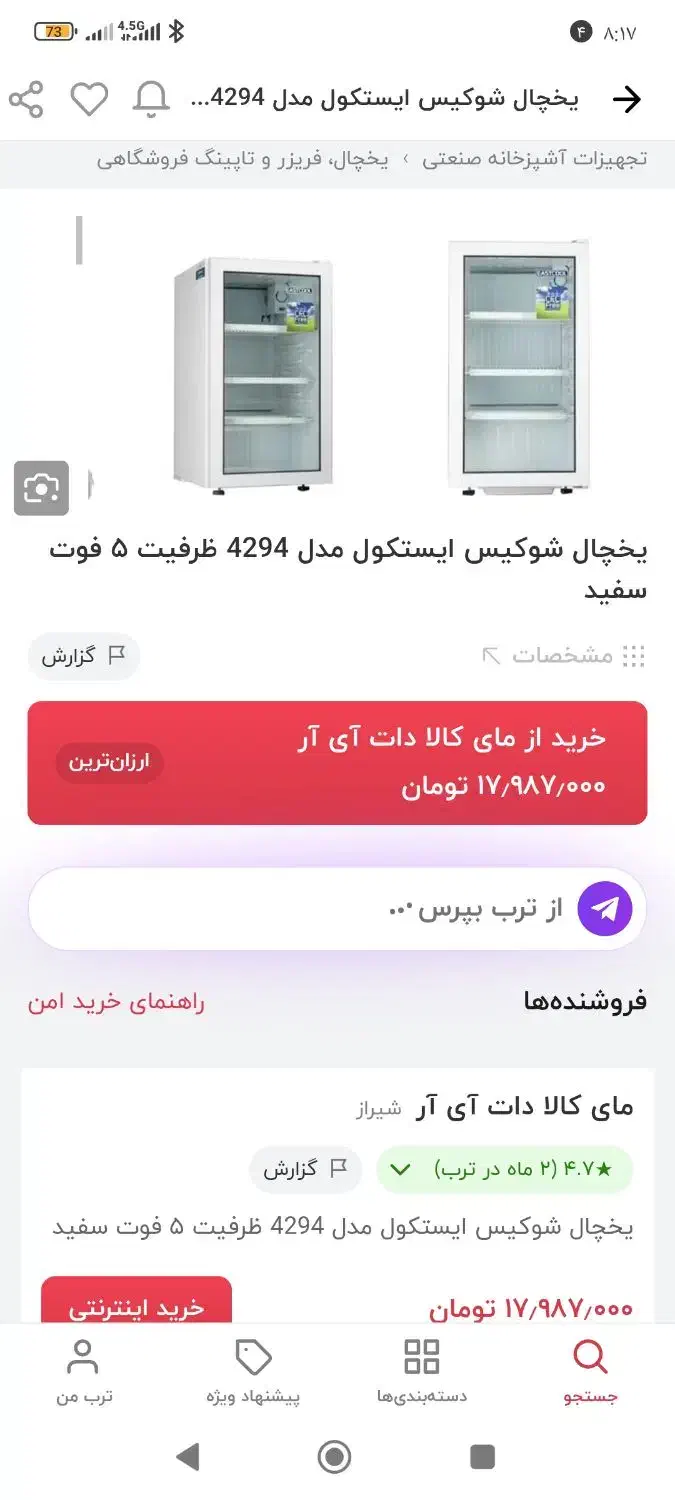
Task: Buy from مای کالا دات آی آر cheapest offer
Action: (337, 763)
